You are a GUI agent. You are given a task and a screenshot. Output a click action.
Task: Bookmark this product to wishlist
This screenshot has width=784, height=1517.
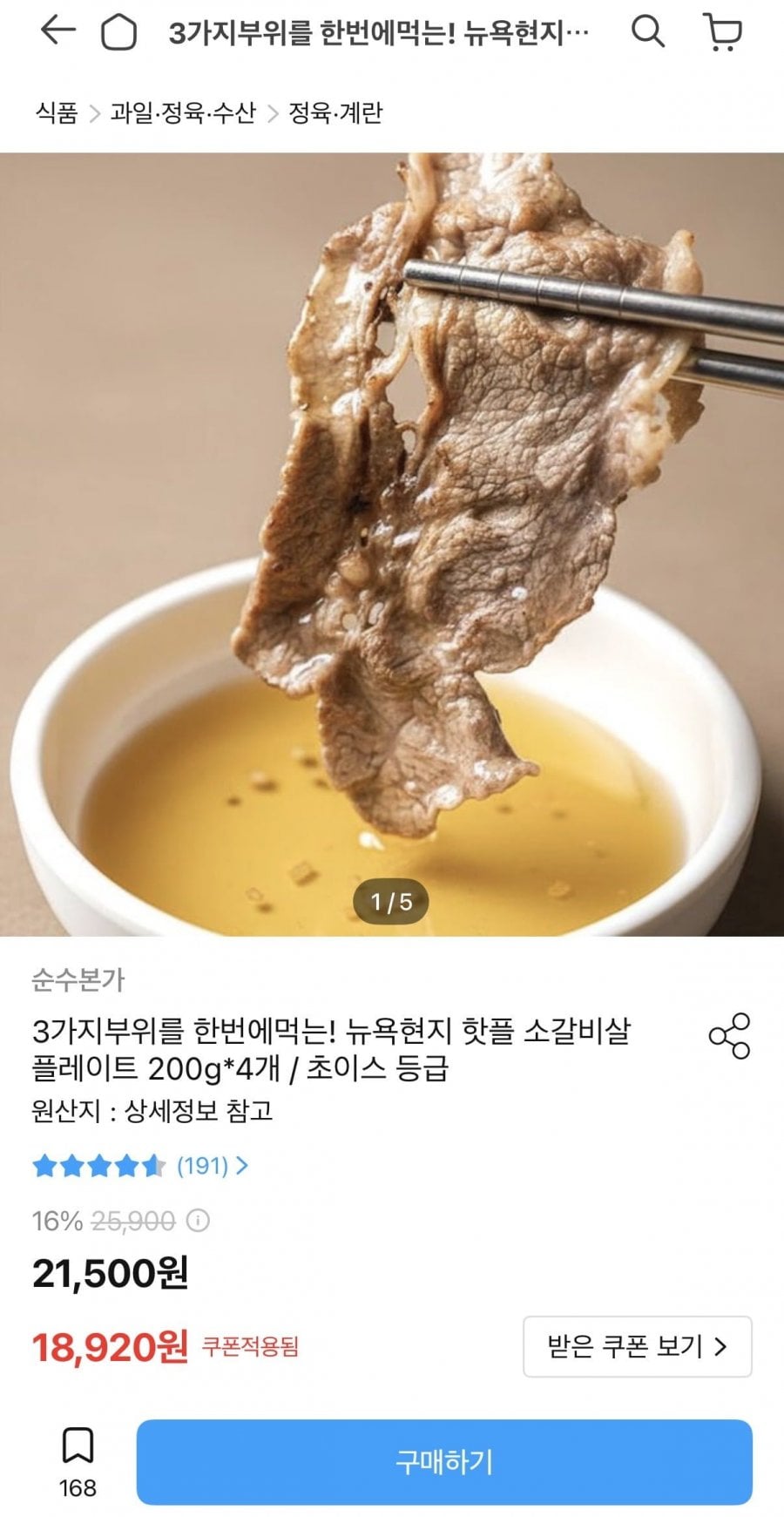click(x=78, y=1446)
